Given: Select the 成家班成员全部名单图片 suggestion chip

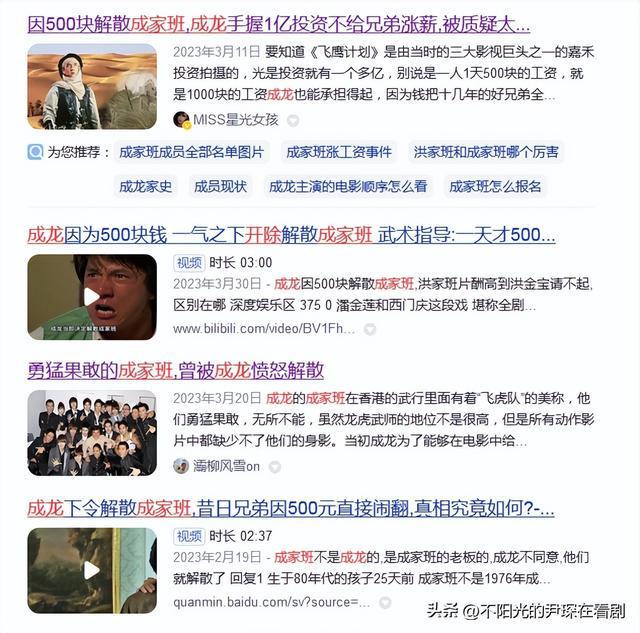Looking at the screenshot, I should [x=191, y=152].
